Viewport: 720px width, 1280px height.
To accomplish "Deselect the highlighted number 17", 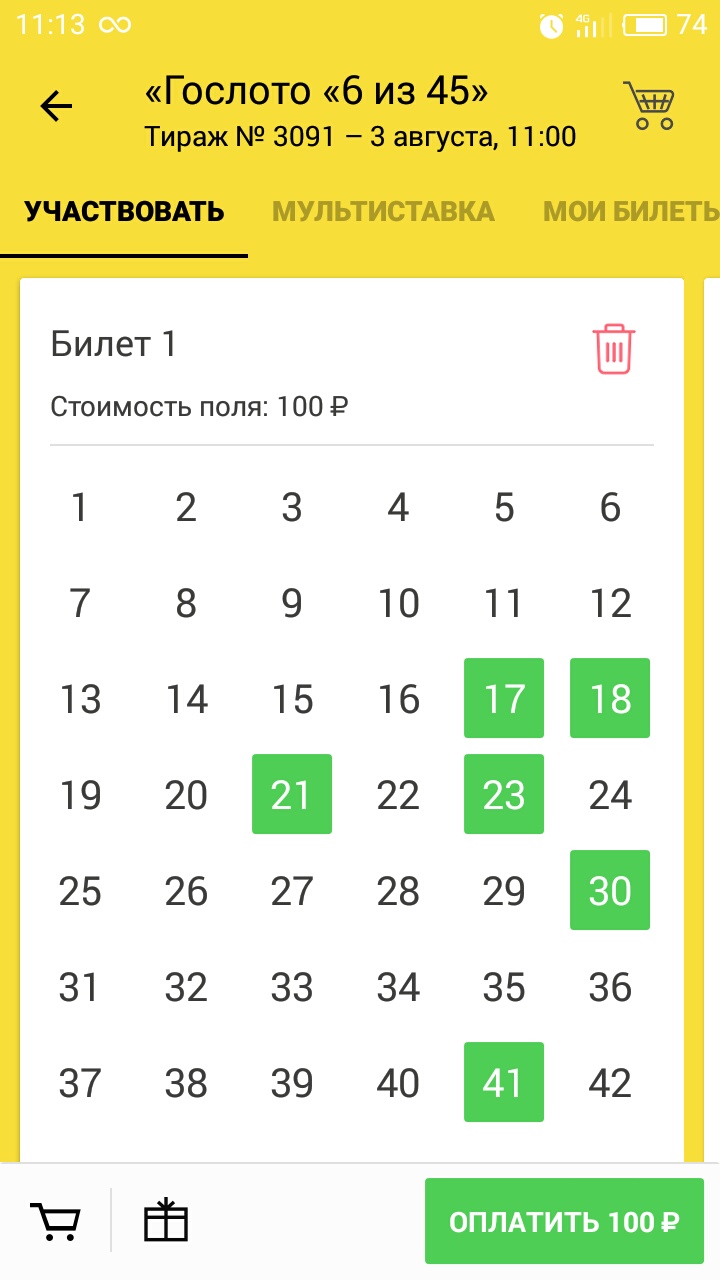I will point(504,698).
